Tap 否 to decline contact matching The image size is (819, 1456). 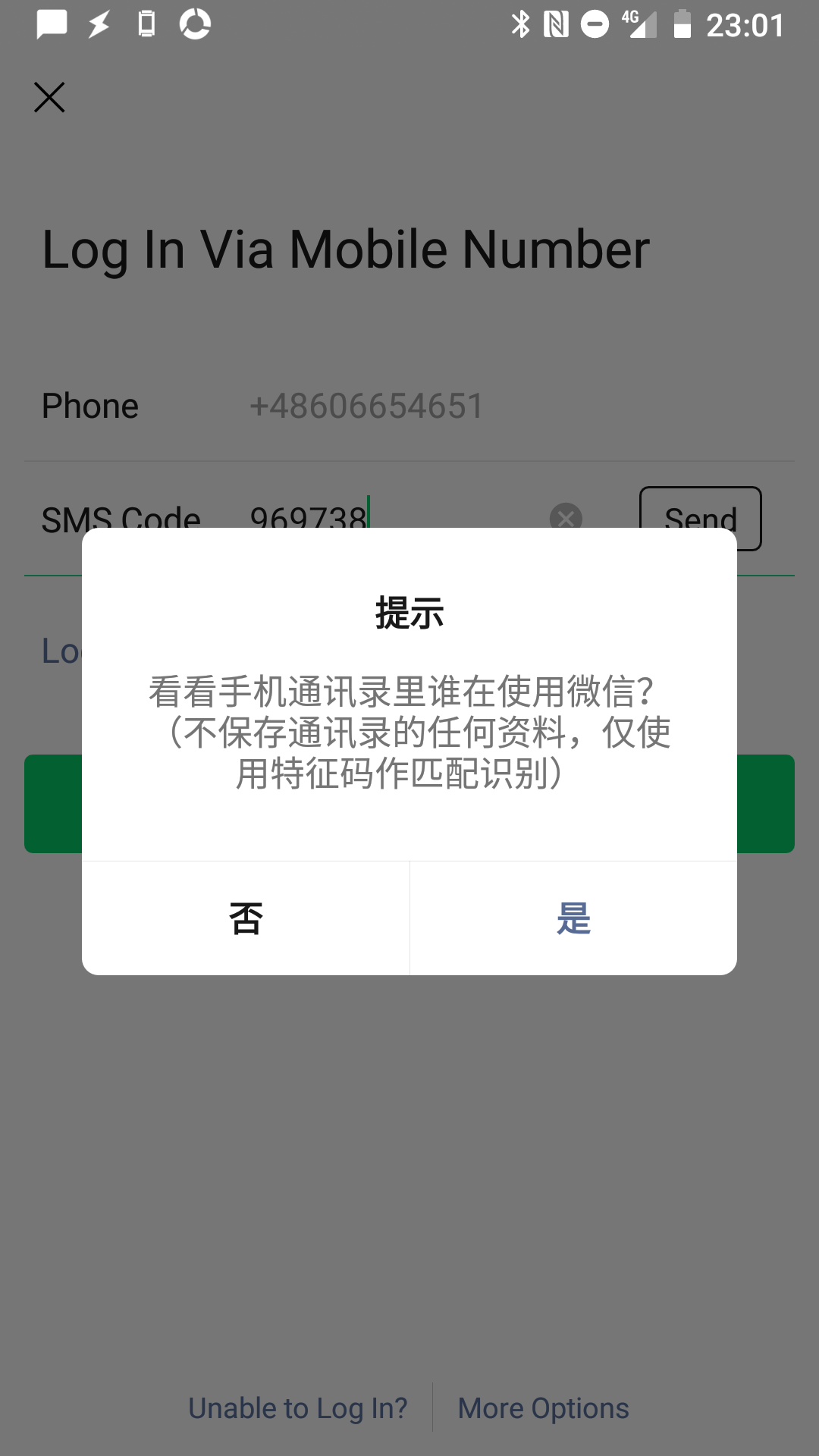pos(246,918)
